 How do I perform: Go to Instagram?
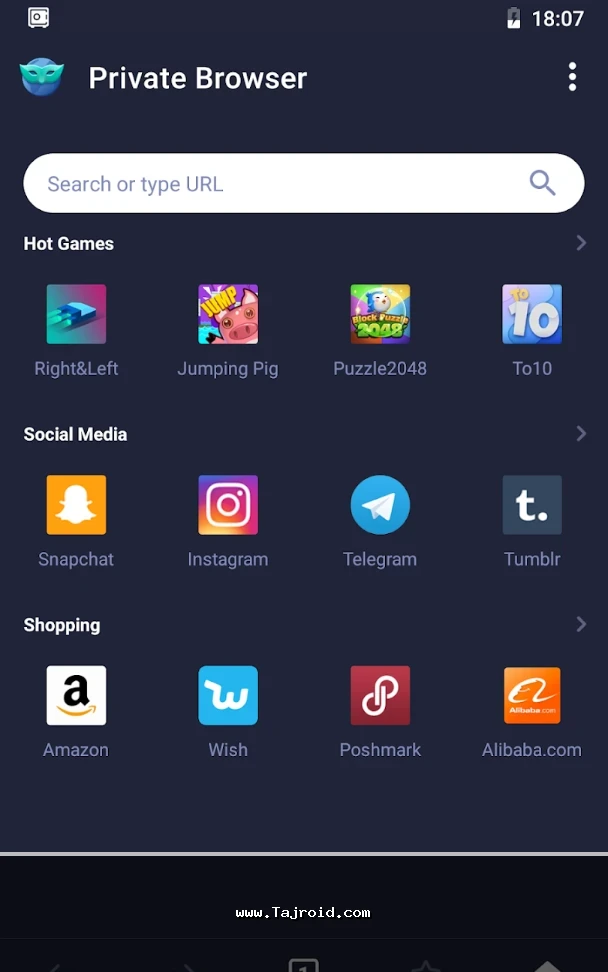click(228, 506)
